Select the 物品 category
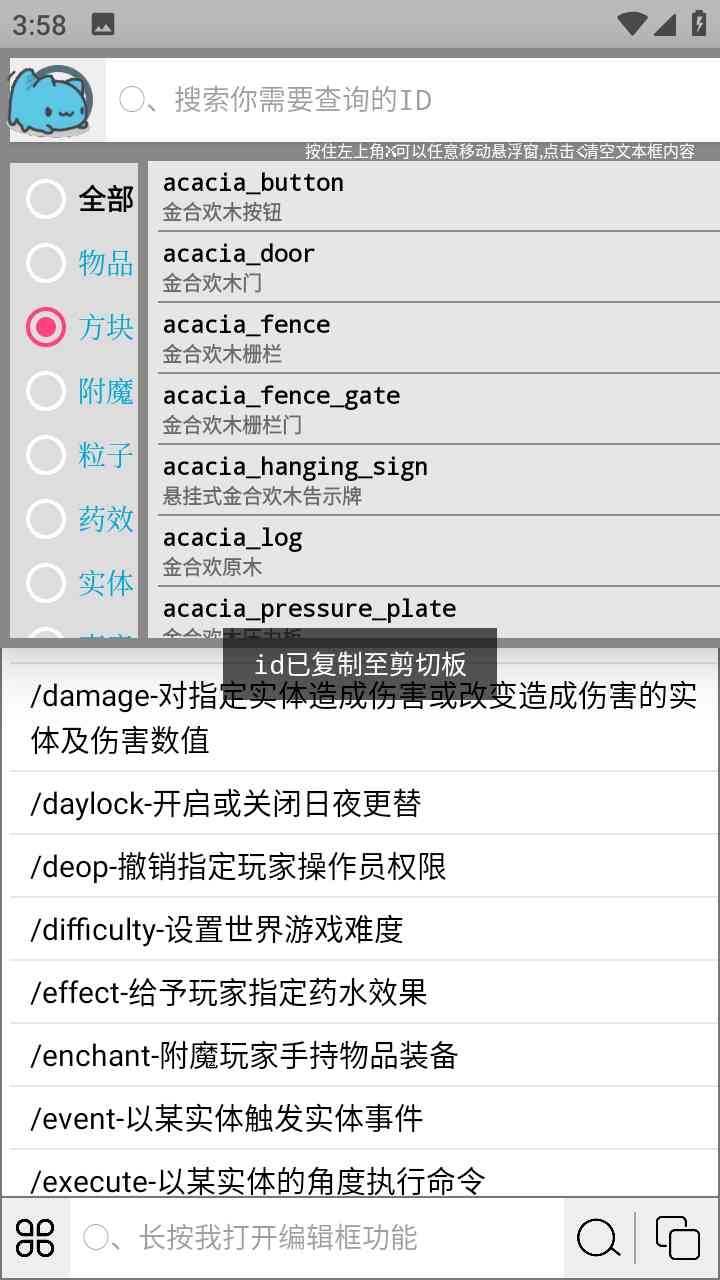Viewport: 720px width, 1280px height. 78,263
